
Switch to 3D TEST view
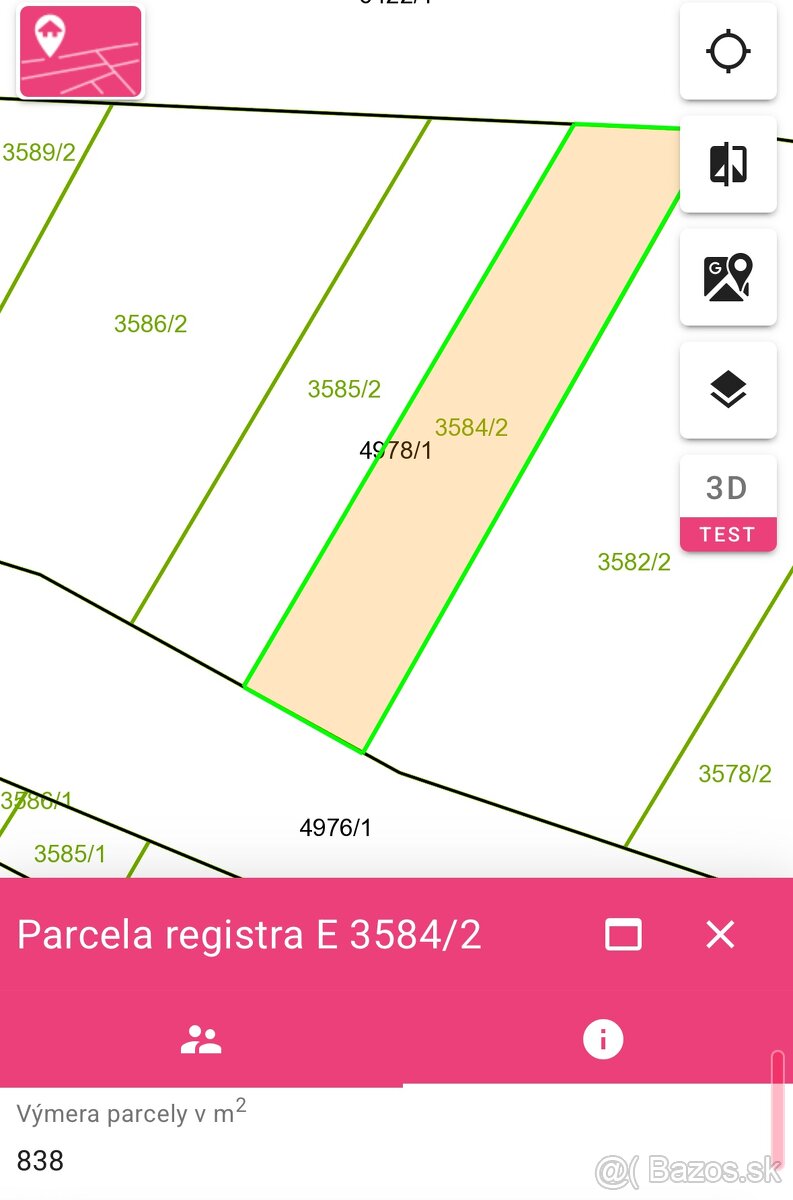click(x=728, y=503)
